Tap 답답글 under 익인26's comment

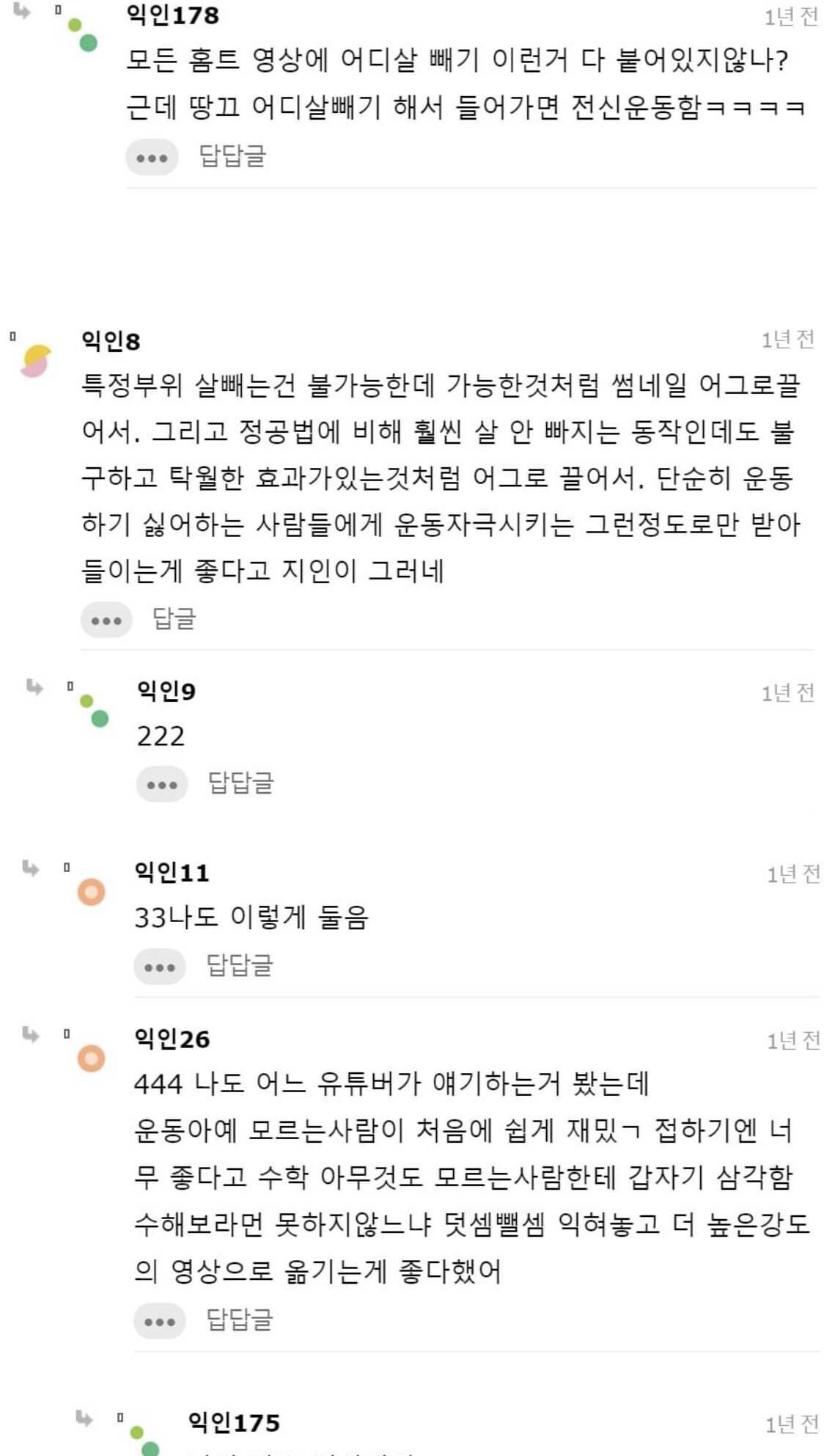pos(240,1320)
